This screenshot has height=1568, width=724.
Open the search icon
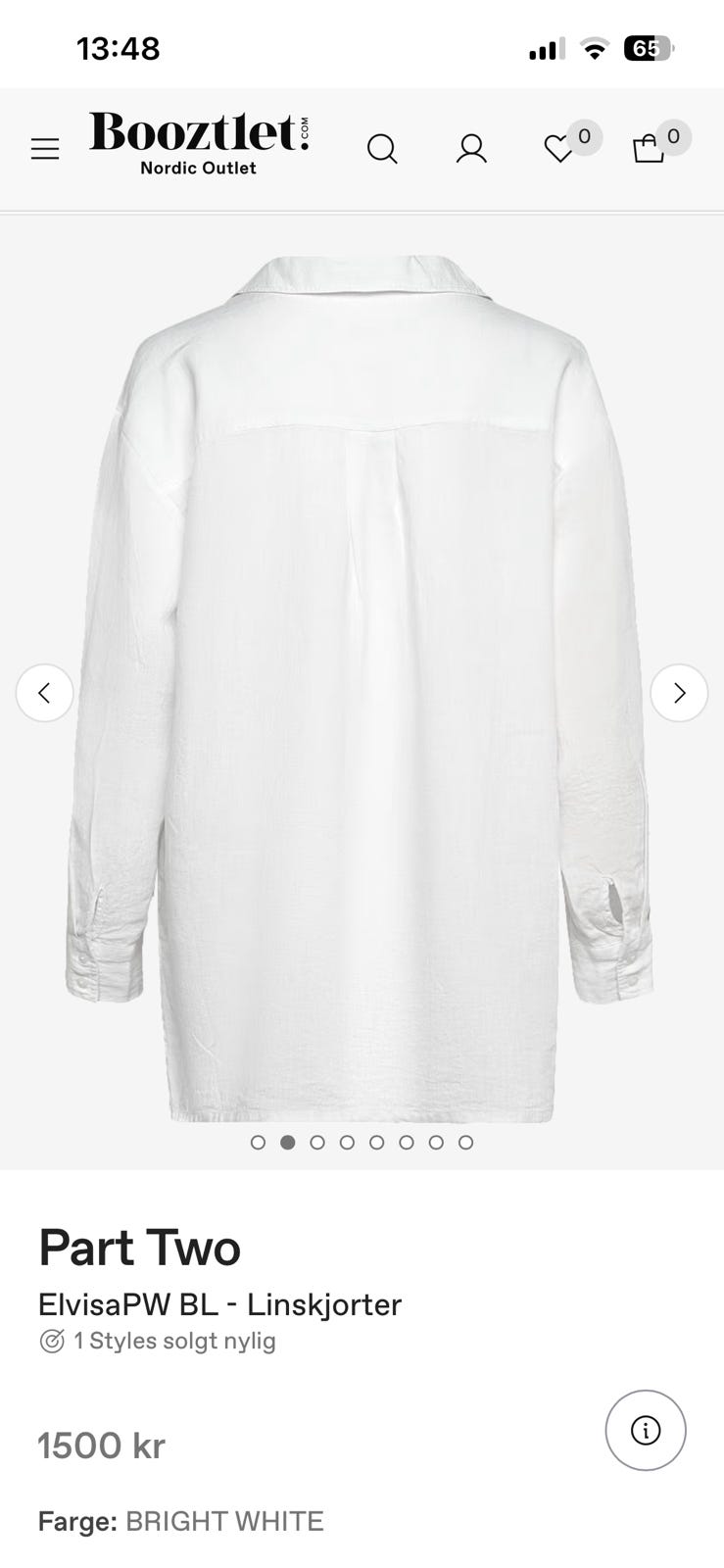382,149
